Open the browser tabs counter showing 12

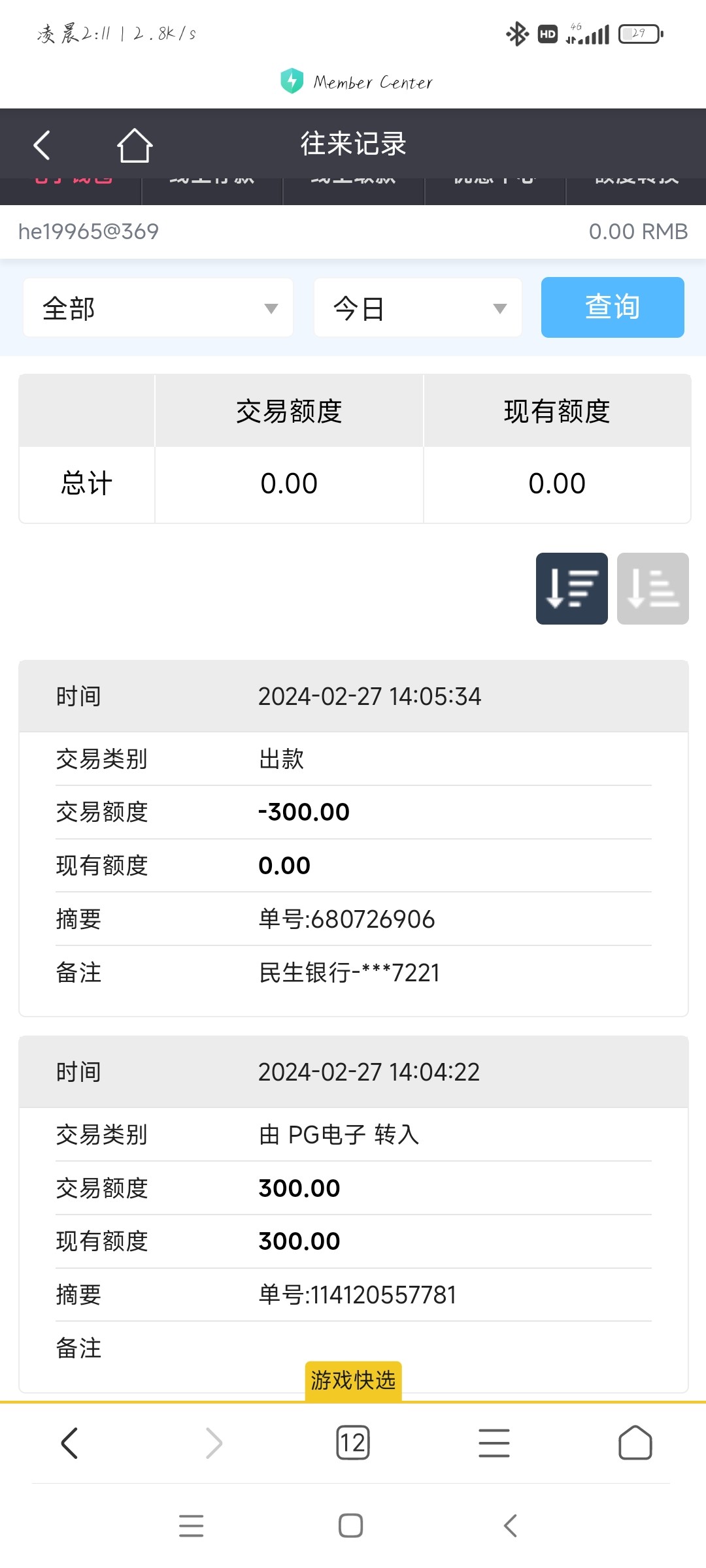[x=353, y=1443]
